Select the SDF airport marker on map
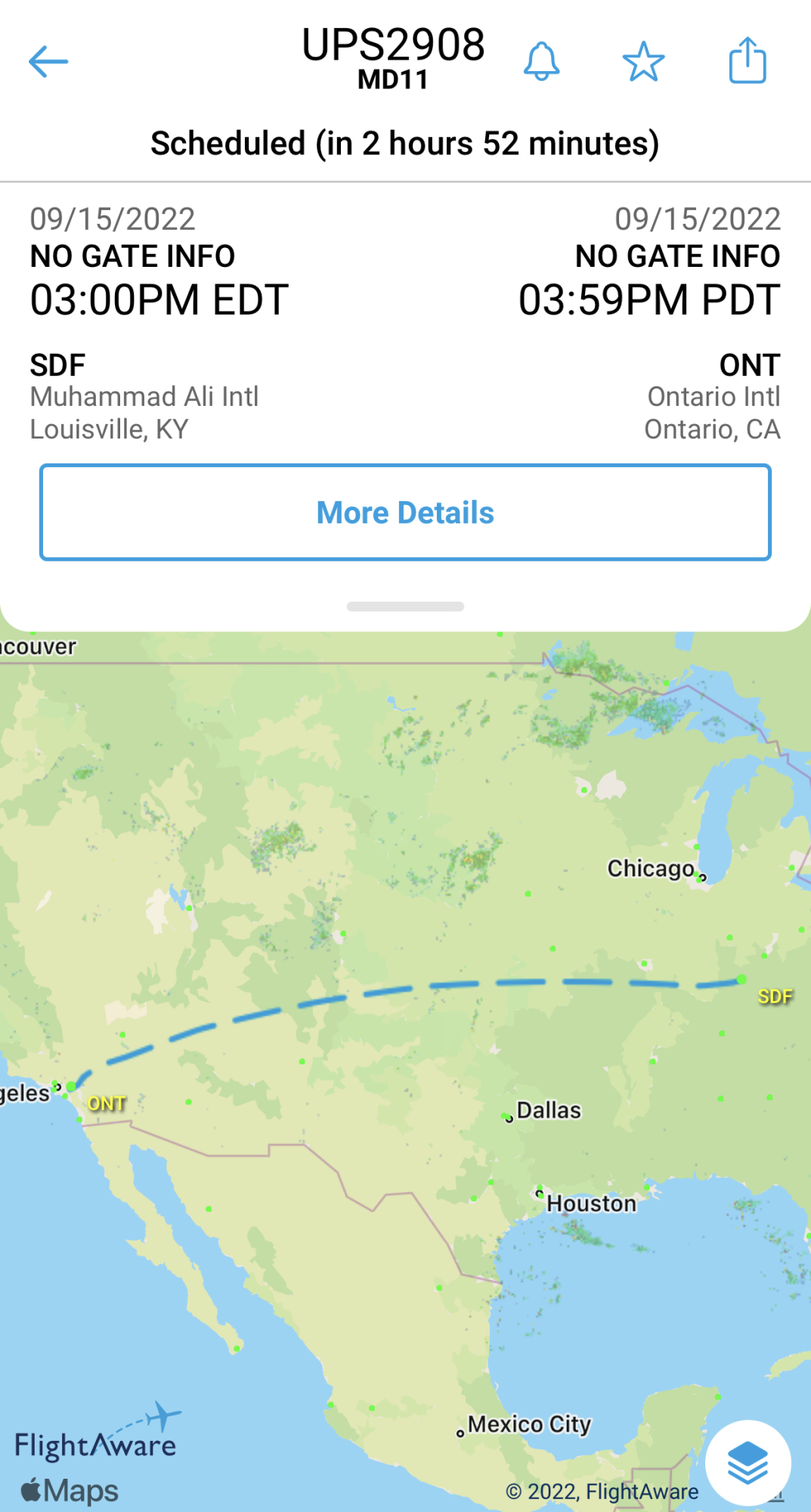Image resolution: width=811 pixels, height=1512 pixels. (742, 980)
